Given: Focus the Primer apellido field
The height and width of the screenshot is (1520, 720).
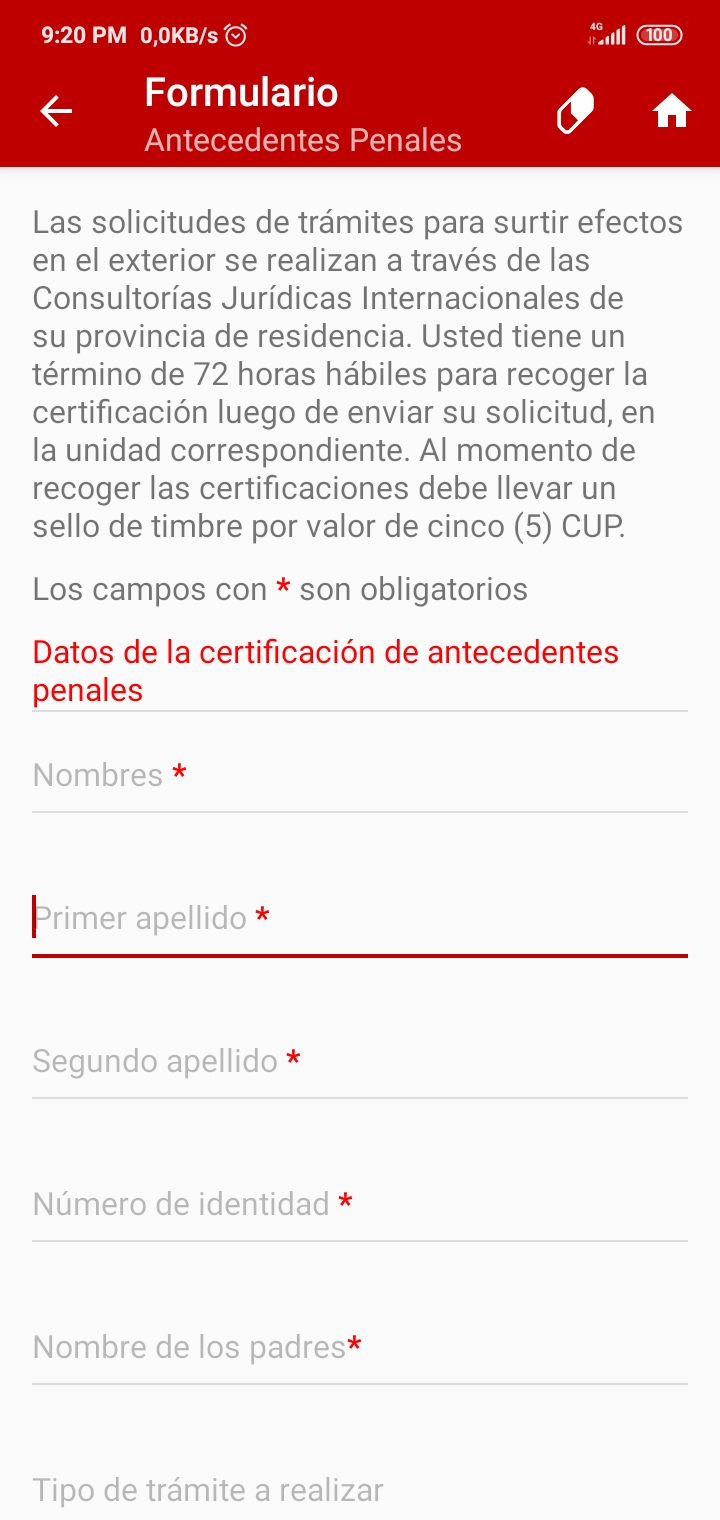Looking at the screenshot, I should (360, 919).
